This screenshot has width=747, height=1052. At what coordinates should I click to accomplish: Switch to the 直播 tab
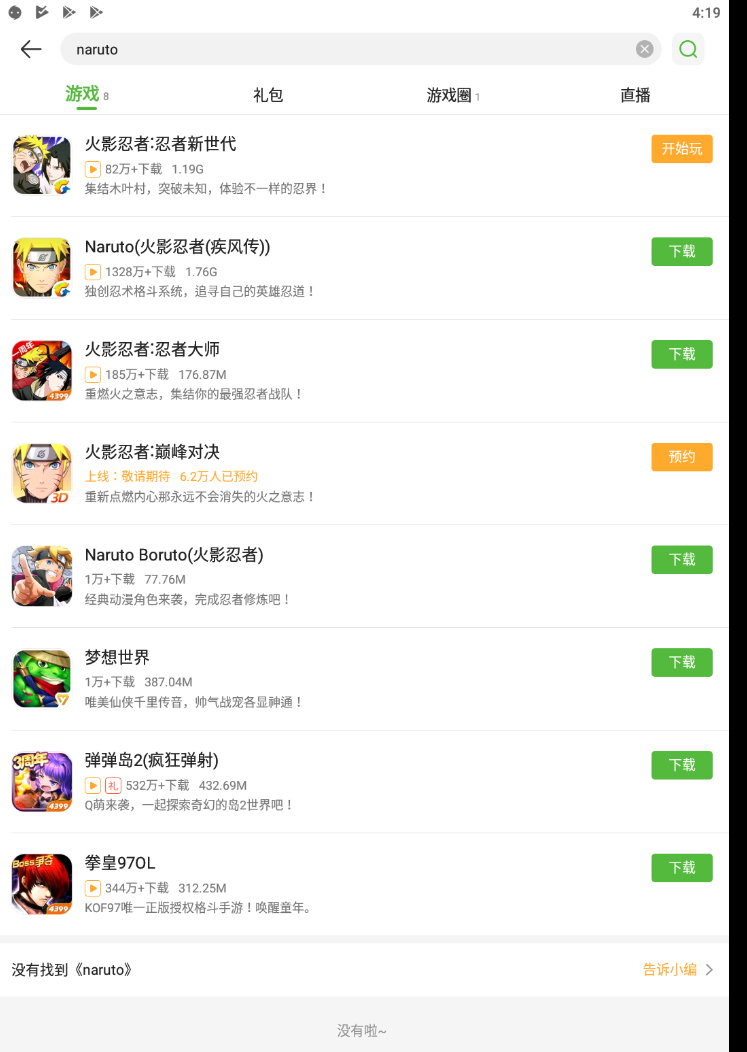635,95
